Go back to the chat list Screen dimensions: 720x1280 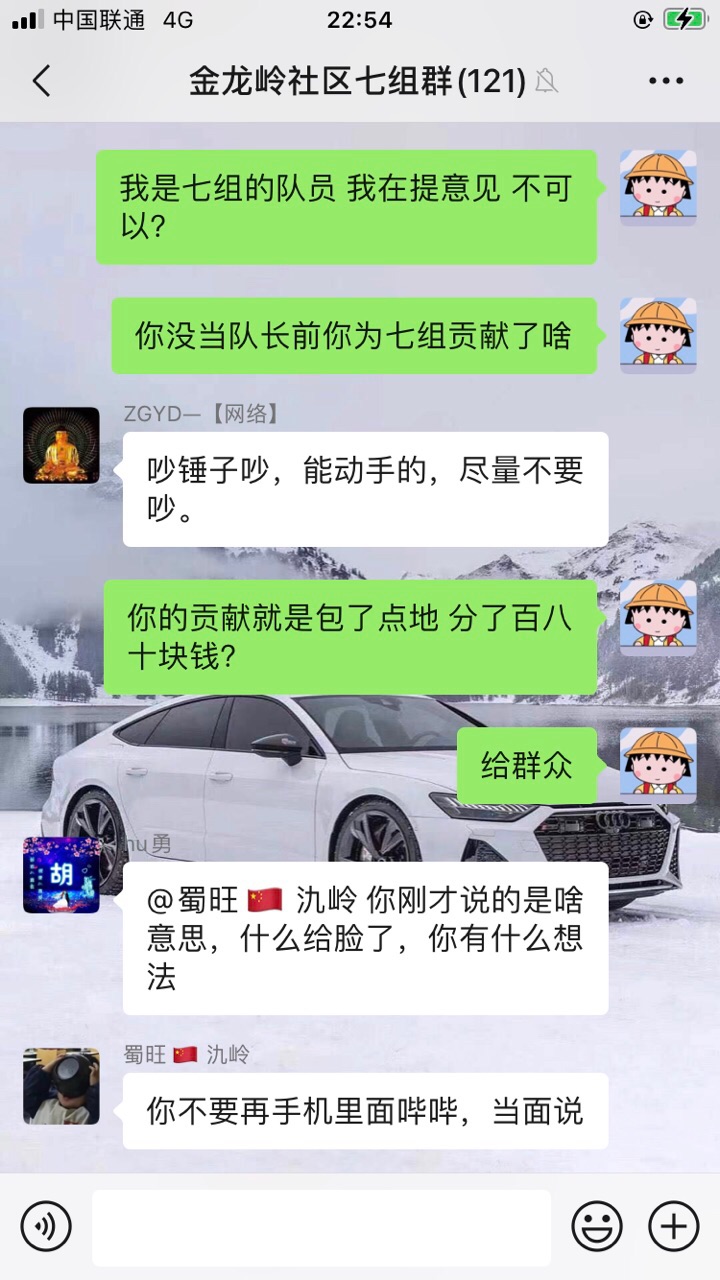tap(41, 81)
